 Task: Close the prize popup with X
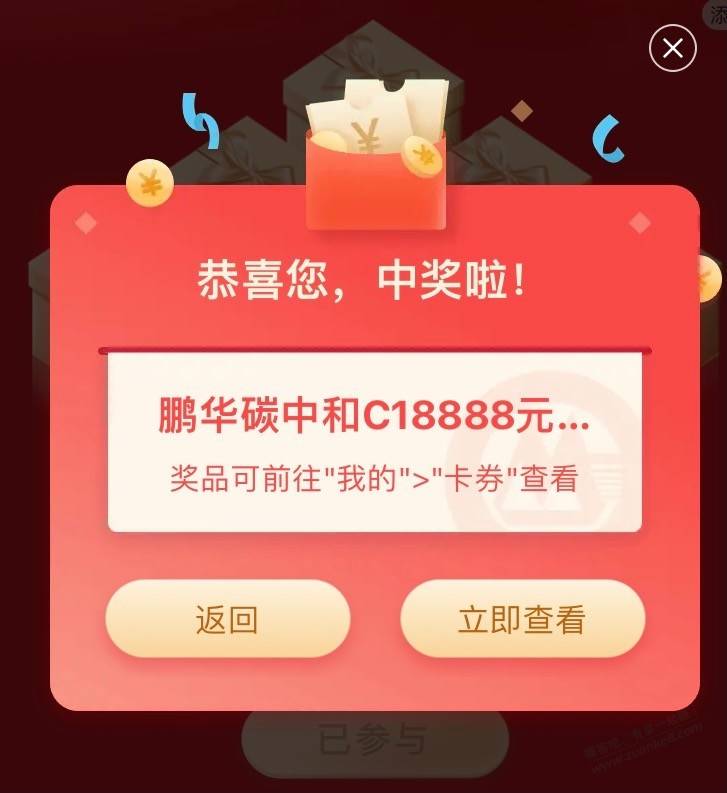673,47
